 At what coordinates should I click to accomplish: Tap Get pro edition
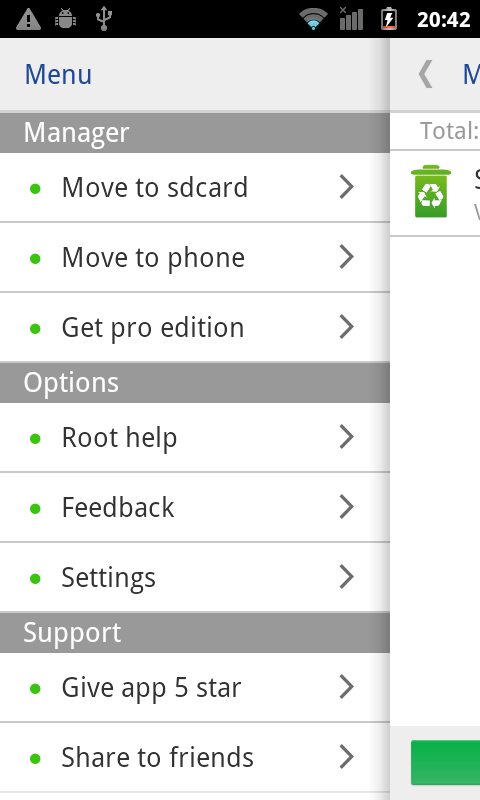[194, 327]
